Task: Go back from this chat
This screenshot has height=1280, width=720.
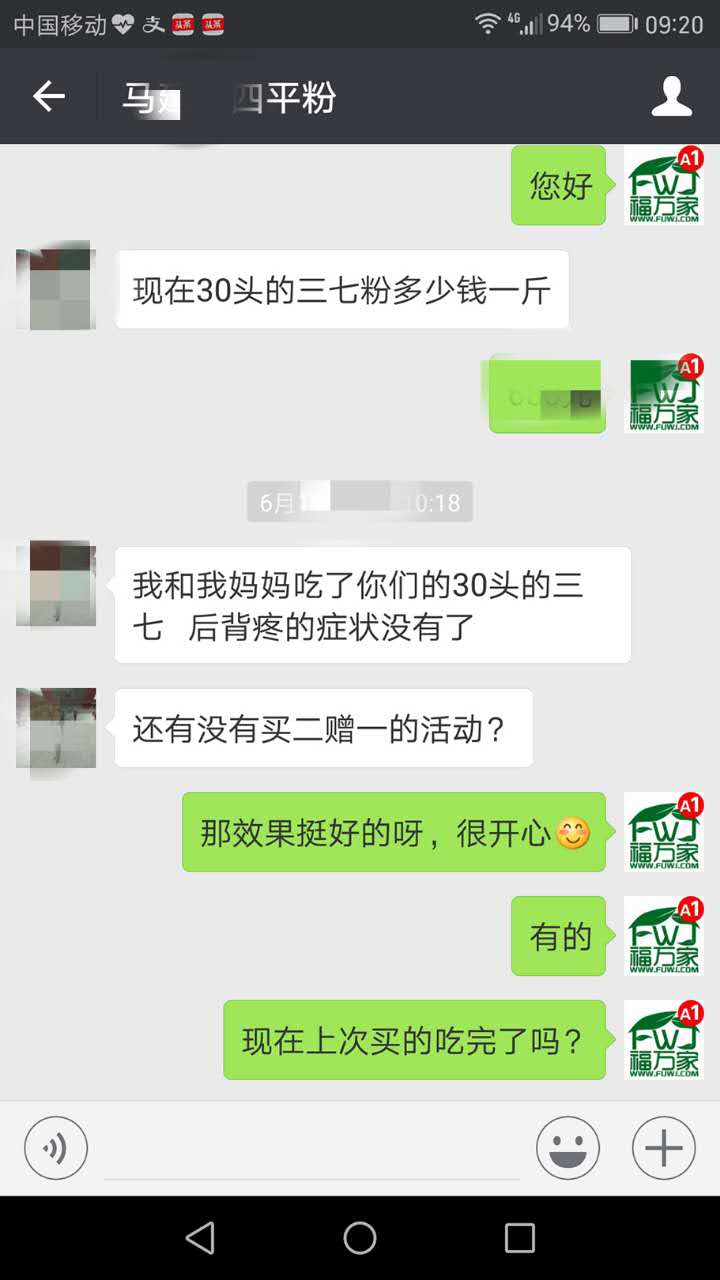Action: (48, 97)
